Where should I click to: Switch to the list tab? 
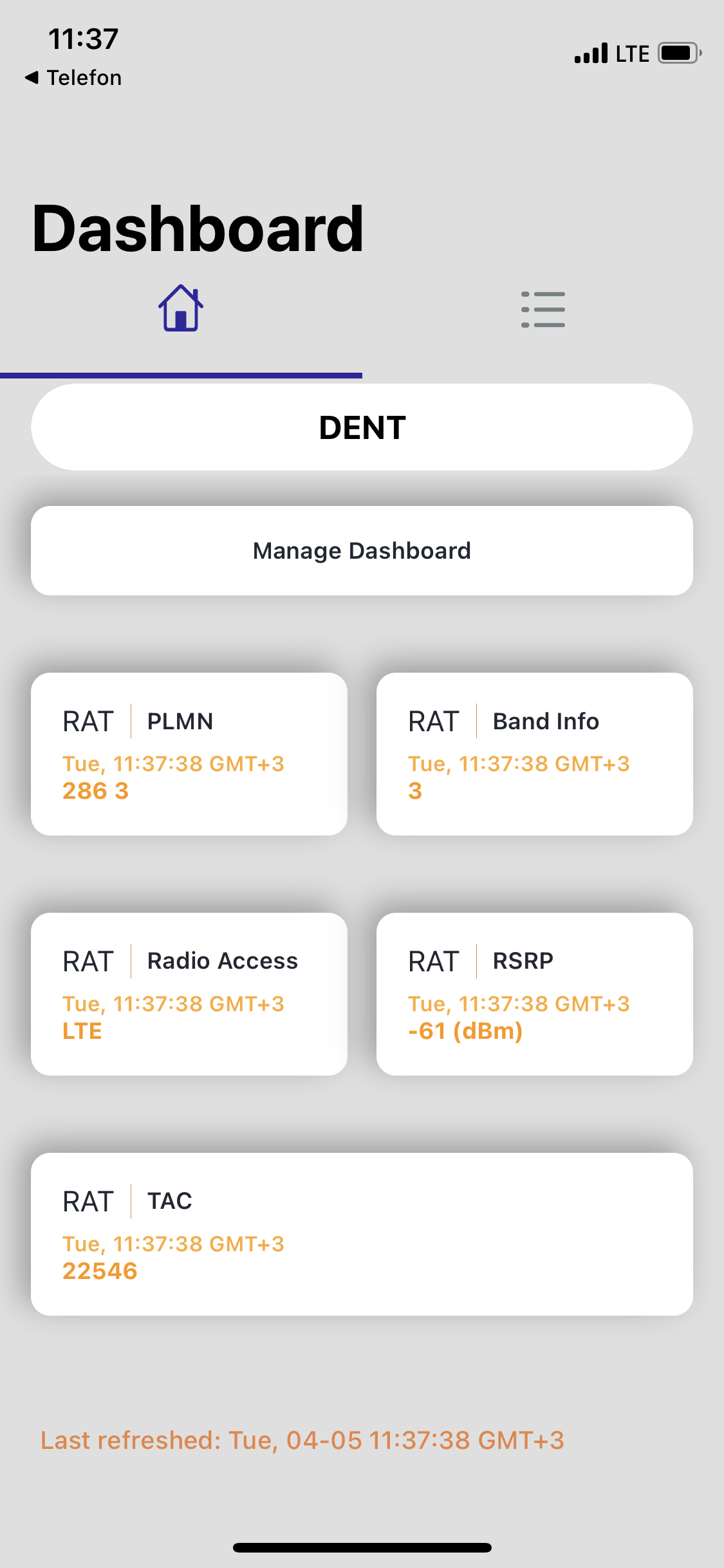pyautogui.click(x=543, y=310)
